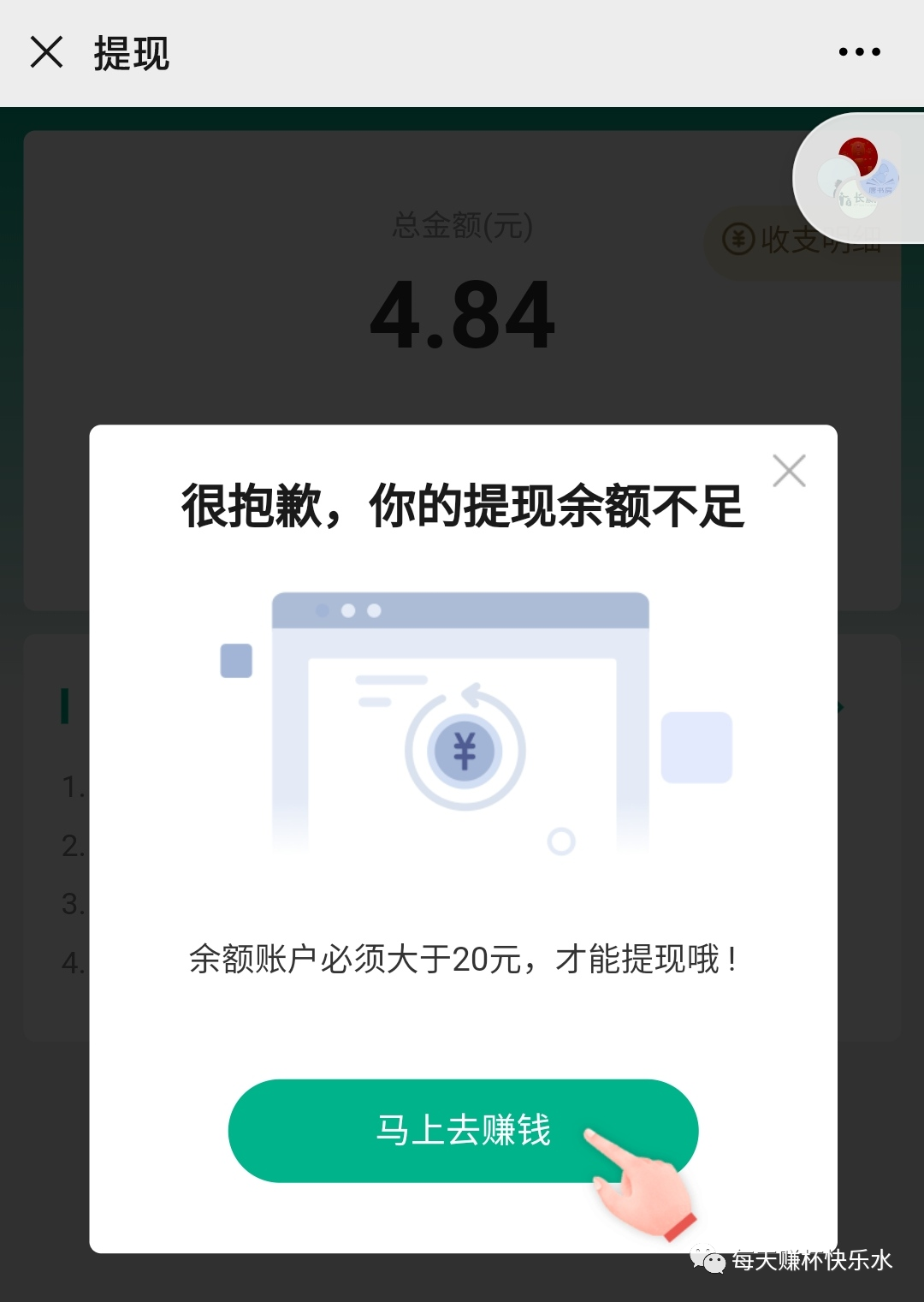Screen dimensions: 924x1302
Task: Close the 提现 page with top-left X
Action: pos(47,51)
